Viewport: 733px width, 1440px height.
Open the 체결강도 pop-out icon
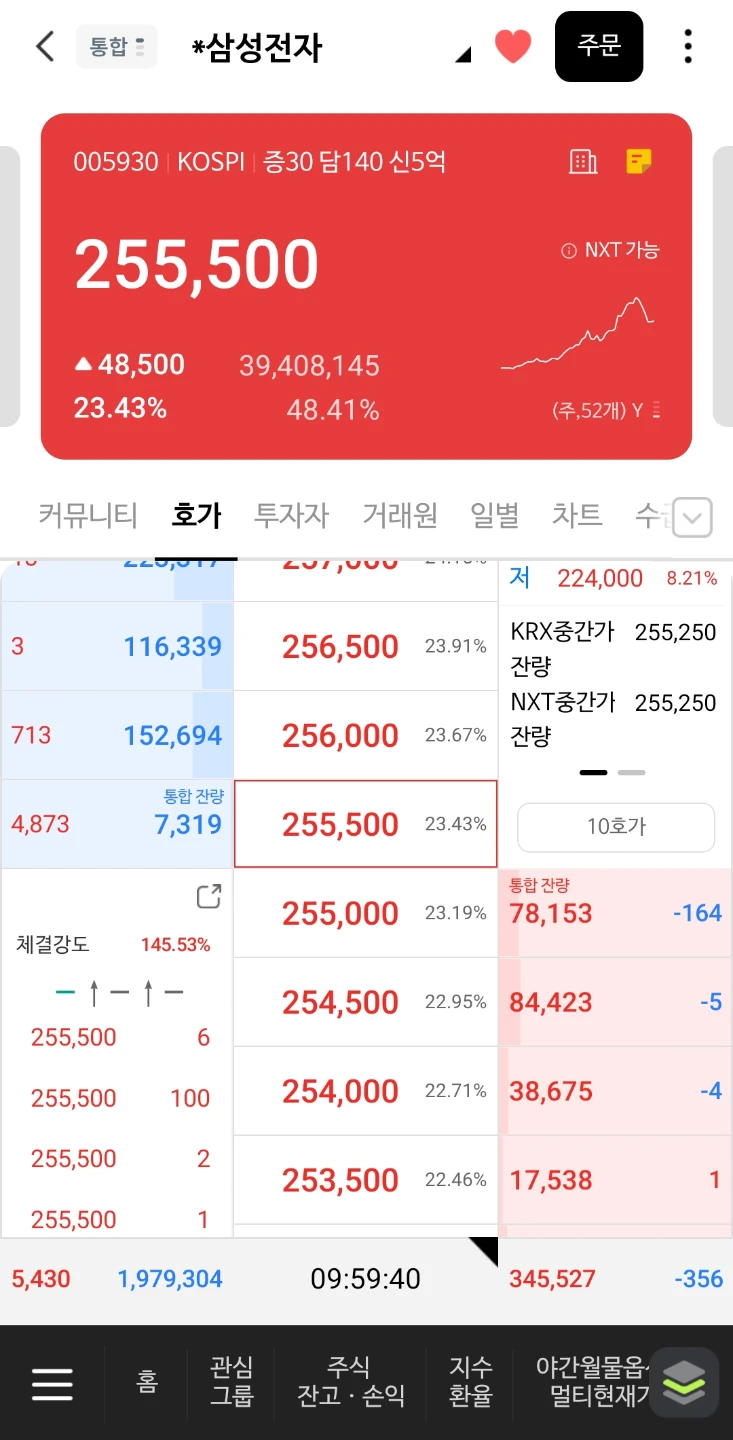[x=208, y=897]
